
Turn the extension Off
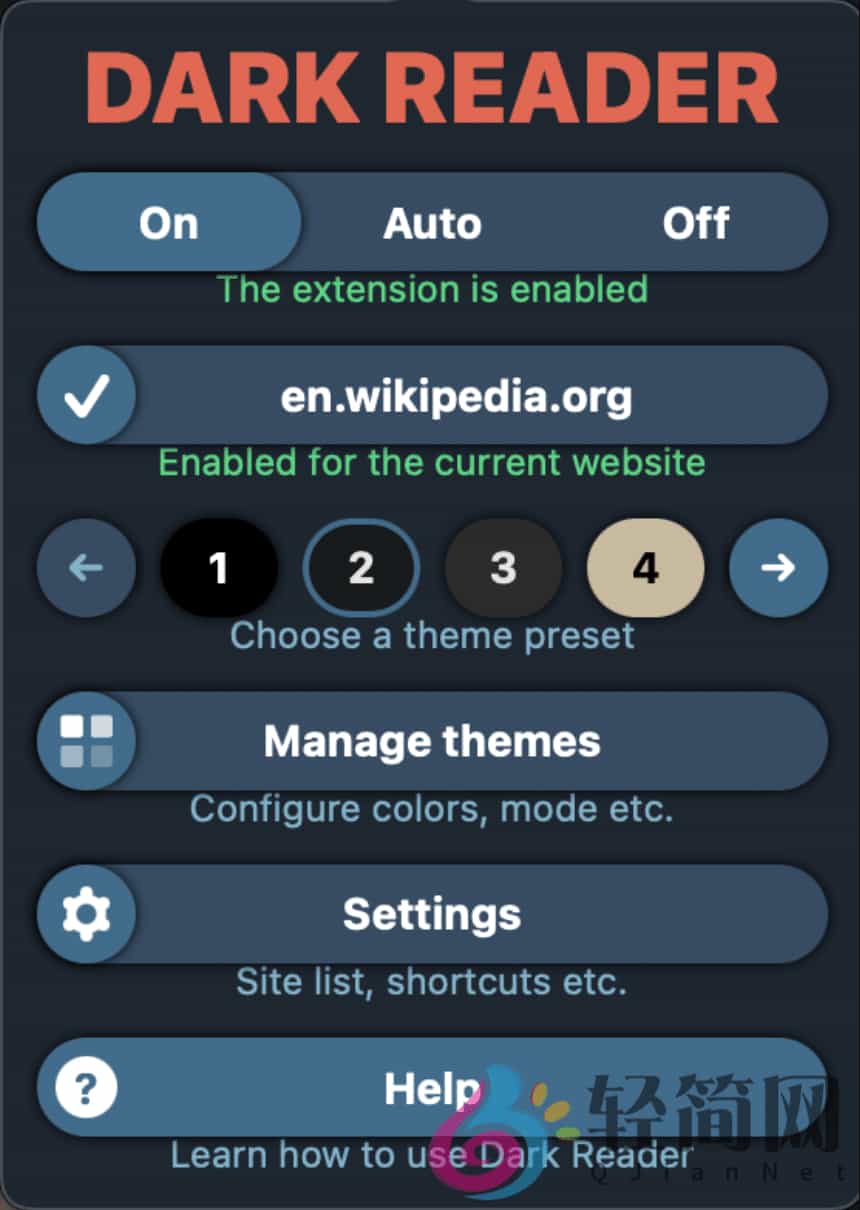tap(696, 223)
